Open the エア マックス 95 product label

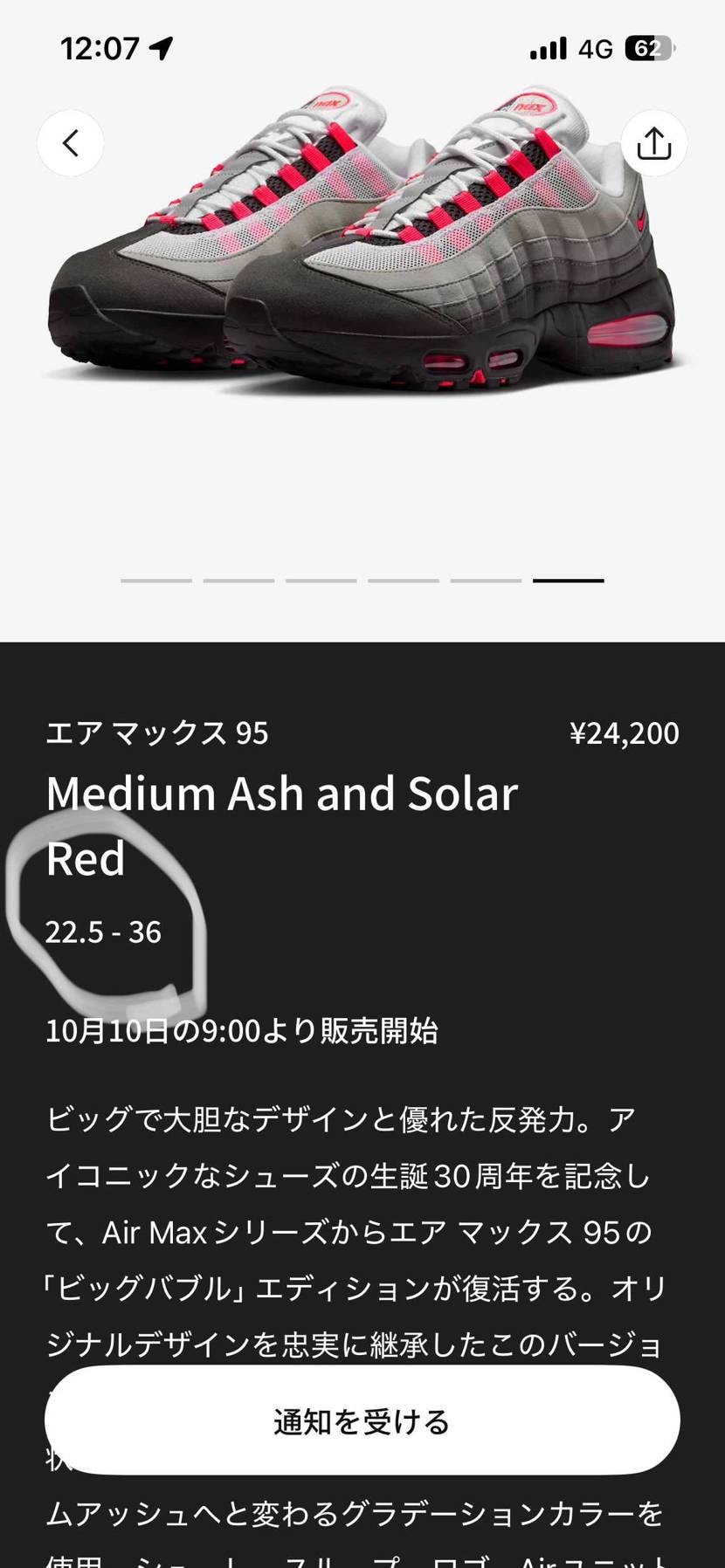pos(157,733)
